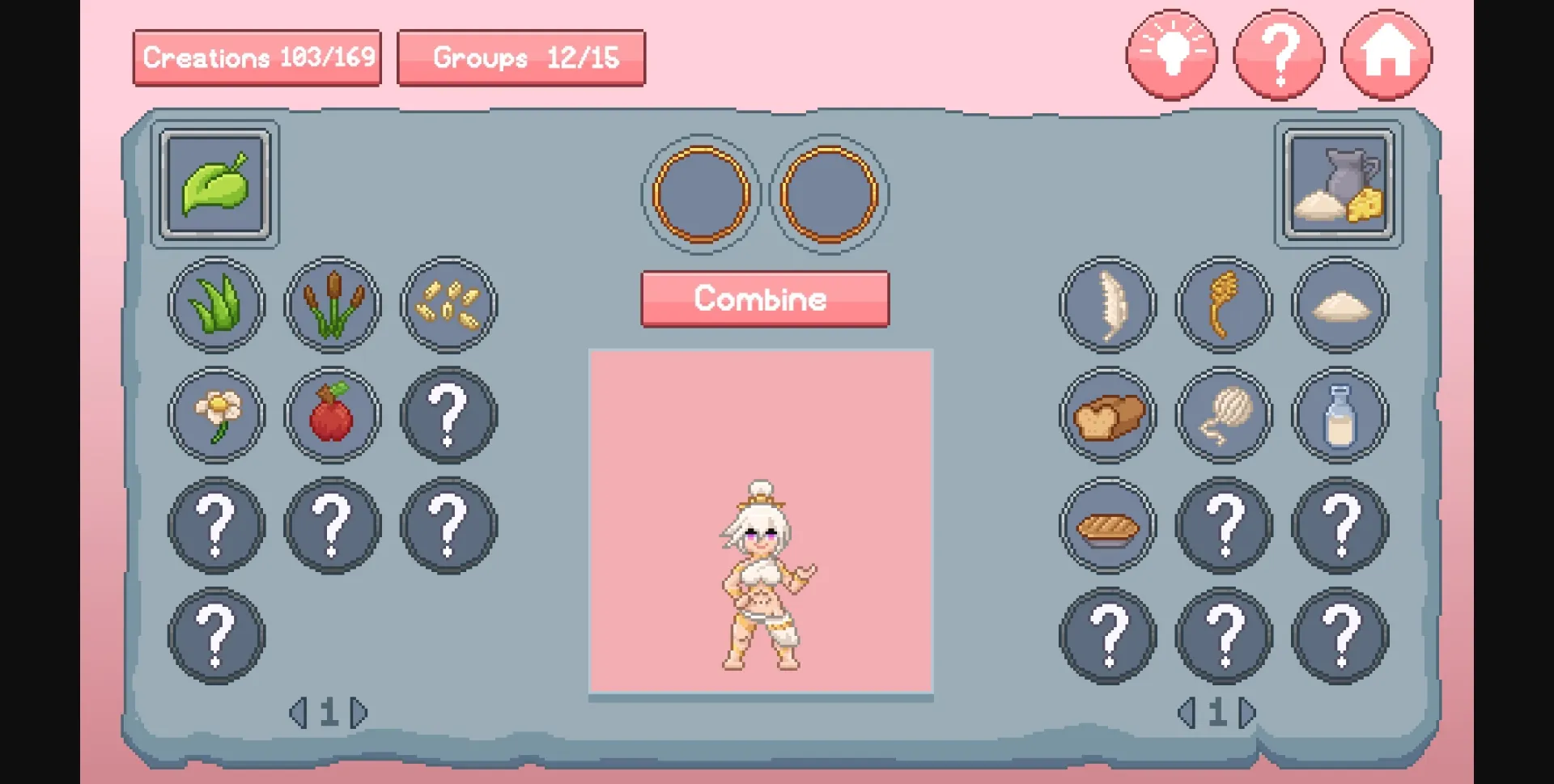Select the white feather item
The width and height of the screenshot is (1554, 784).
pyautogui.click(x=1108, y=305)
